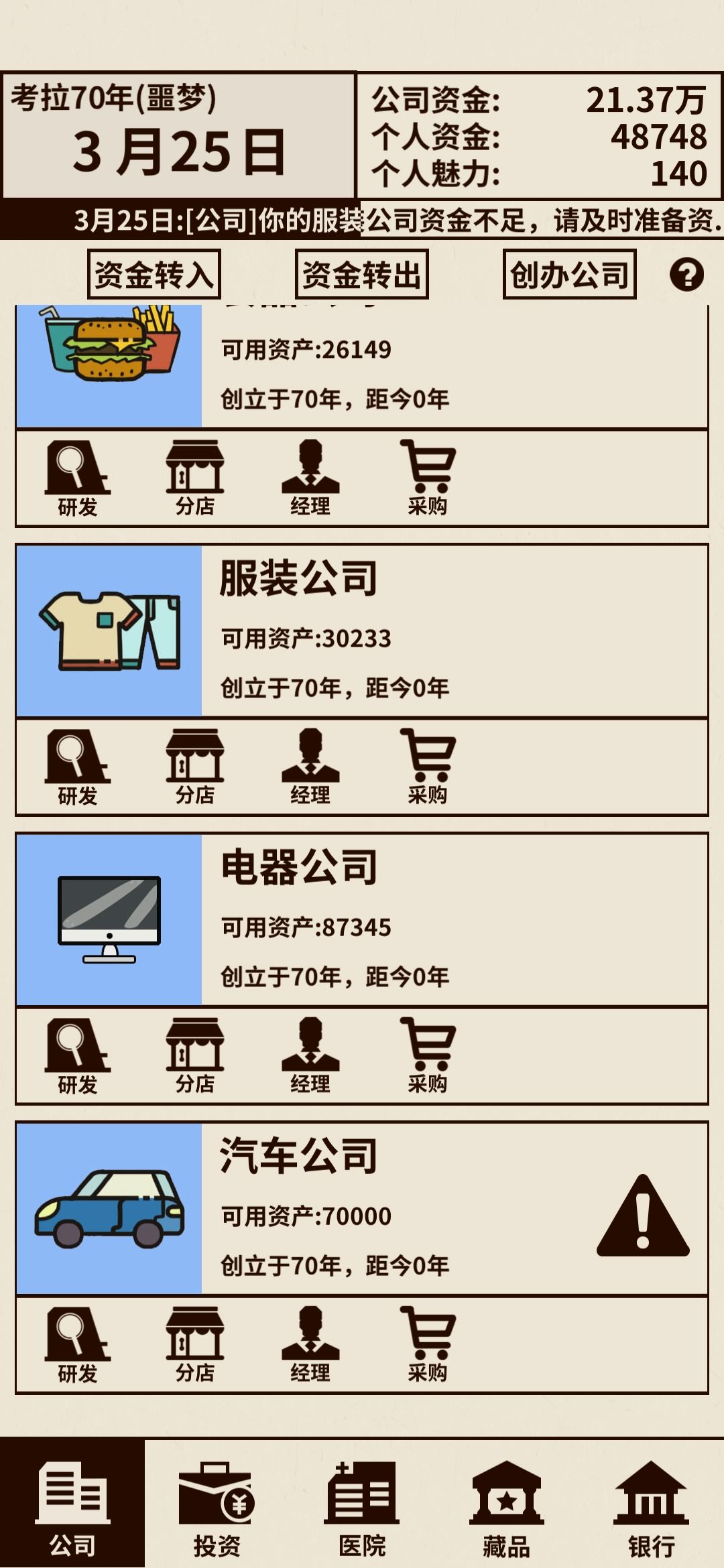The width and height of the screenshot is (724, 1568).
Task: Select 采购 (purchasing) for the car company
Action: (x=430, y=1340)
